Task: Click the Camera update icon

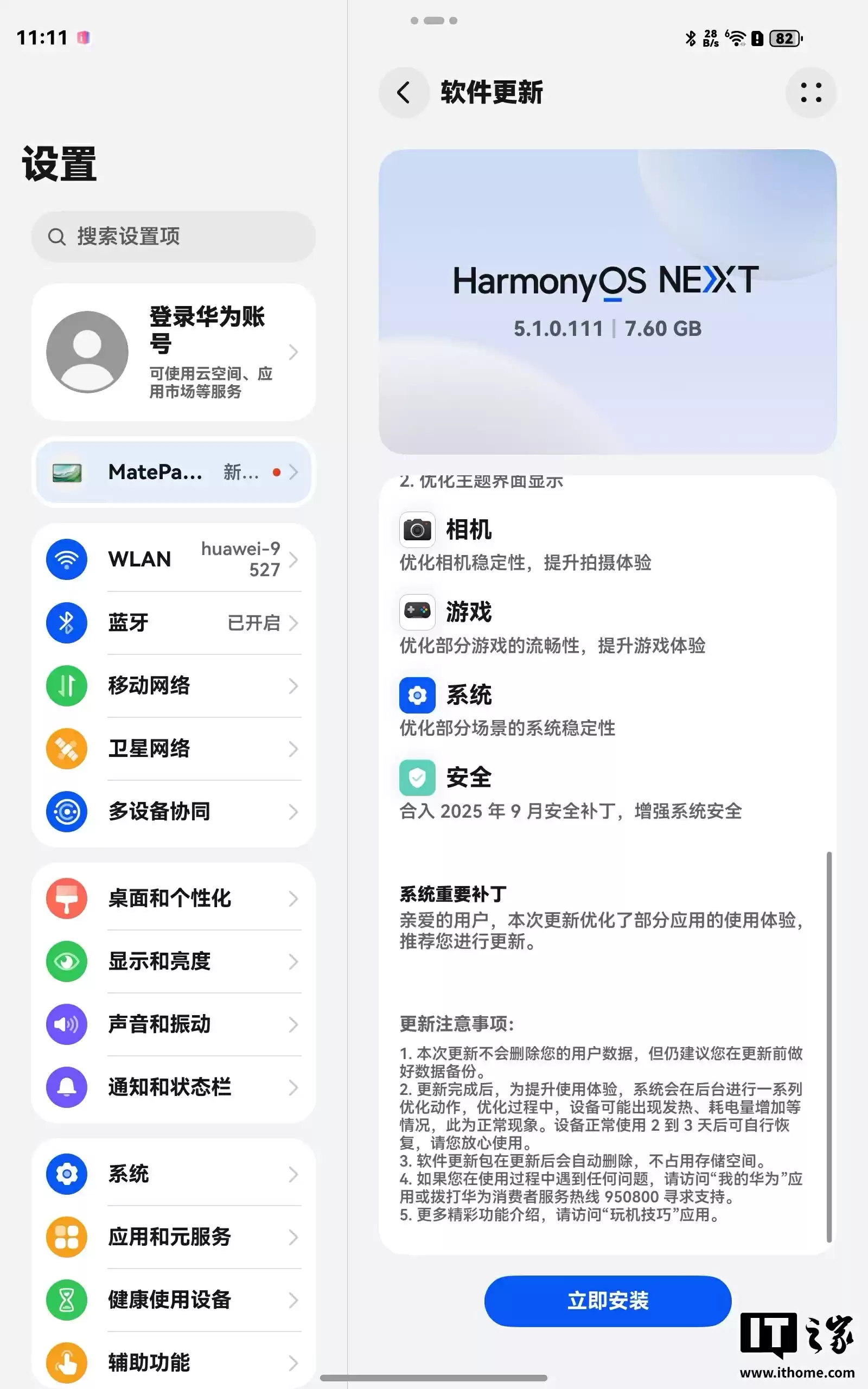Action: 417,530
